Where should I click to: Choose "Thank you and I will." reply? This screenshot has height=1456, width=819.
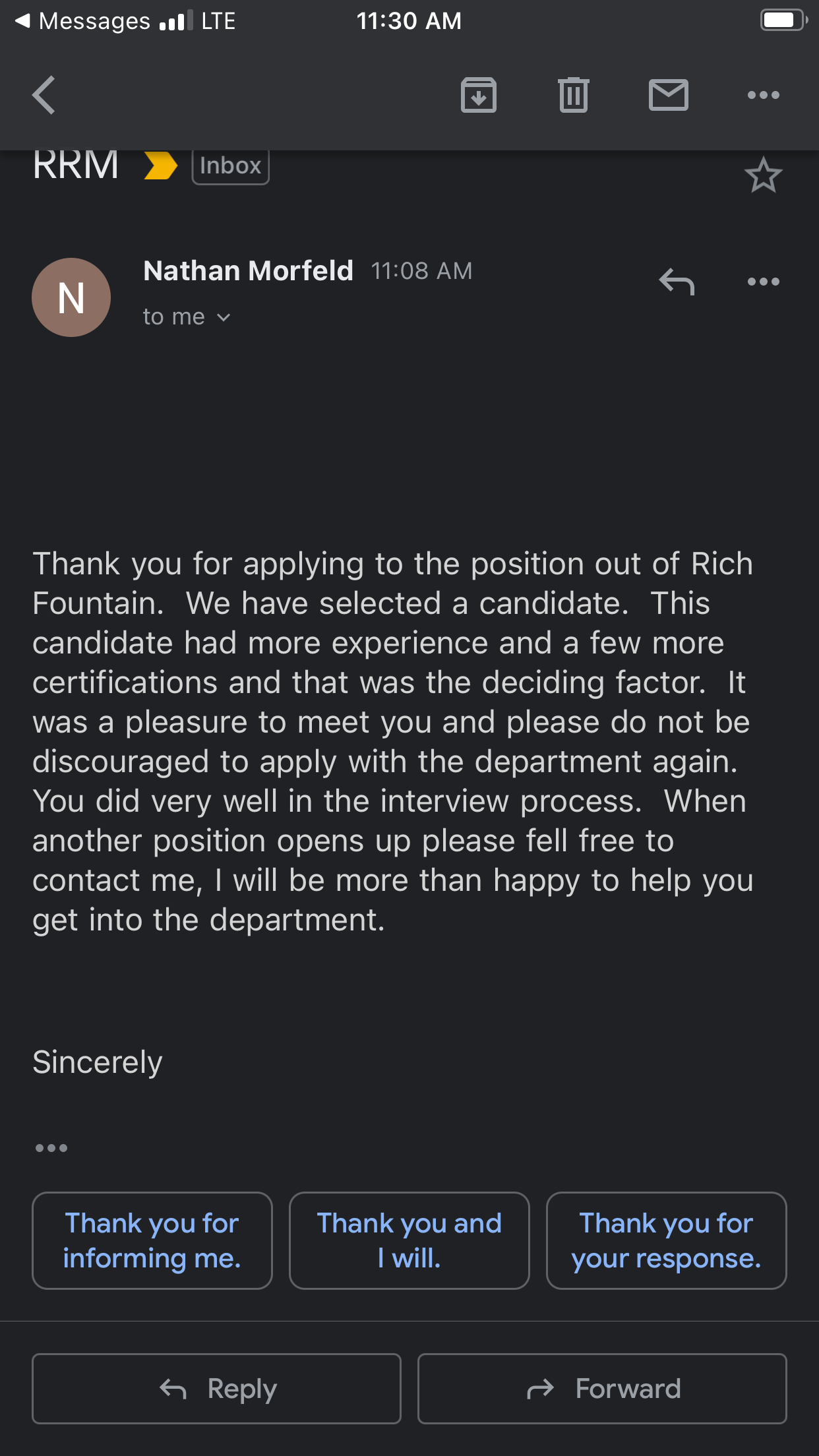pyautogui.click(x=409, y=1240)
